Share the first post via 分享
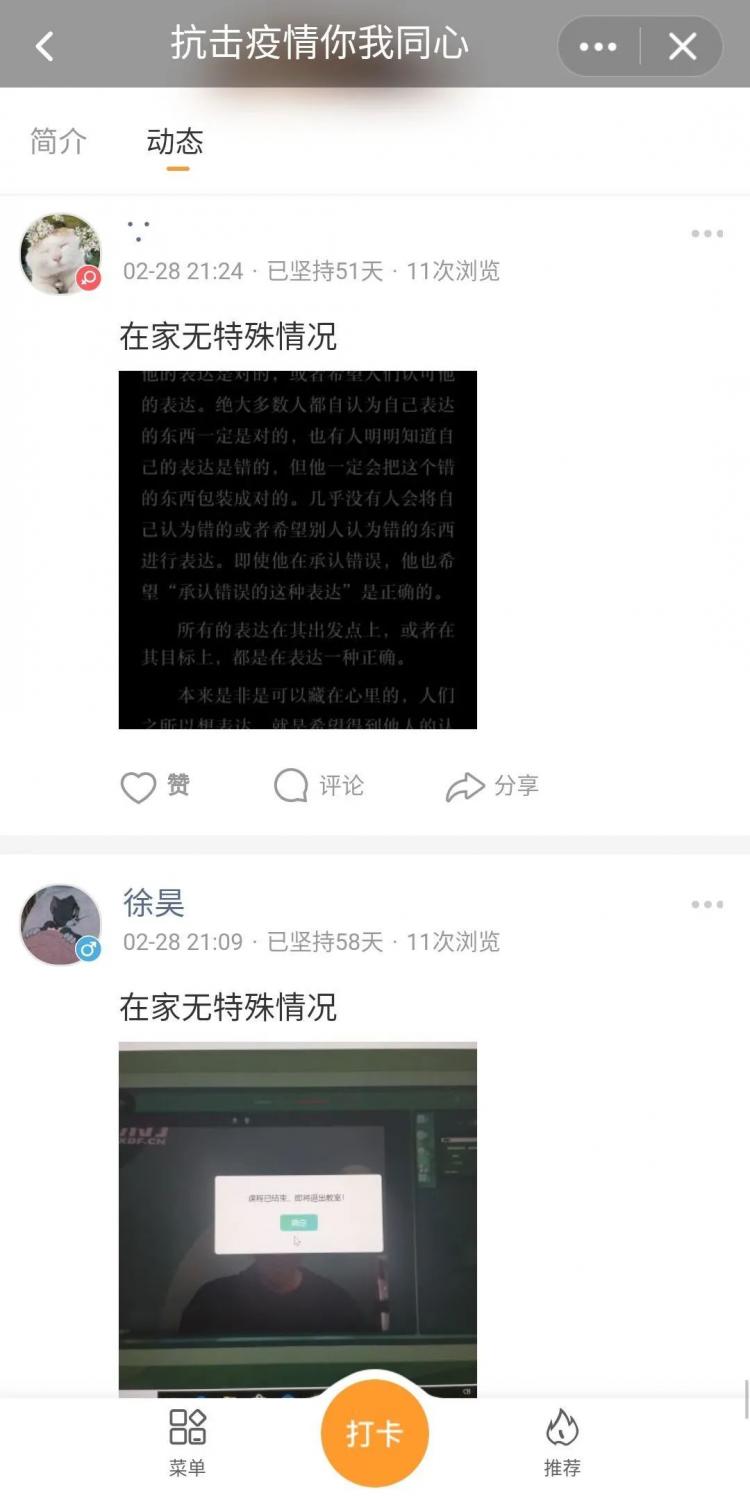Image resolution: width=750 pixels, height=1498 pixels. 492,786
